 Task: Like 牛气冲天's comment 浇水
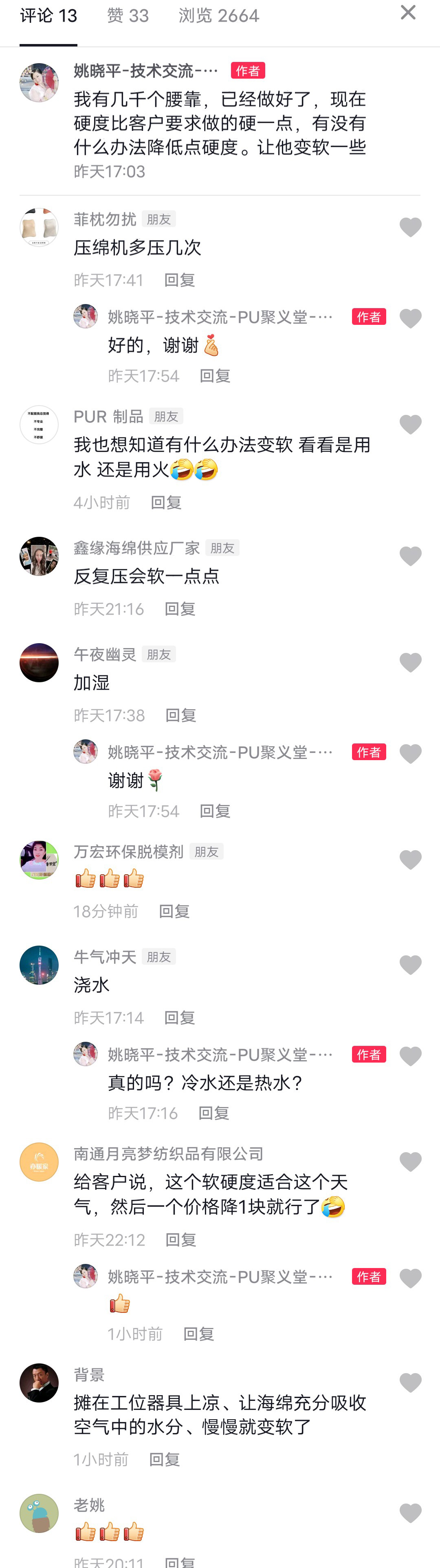point(410,965)
